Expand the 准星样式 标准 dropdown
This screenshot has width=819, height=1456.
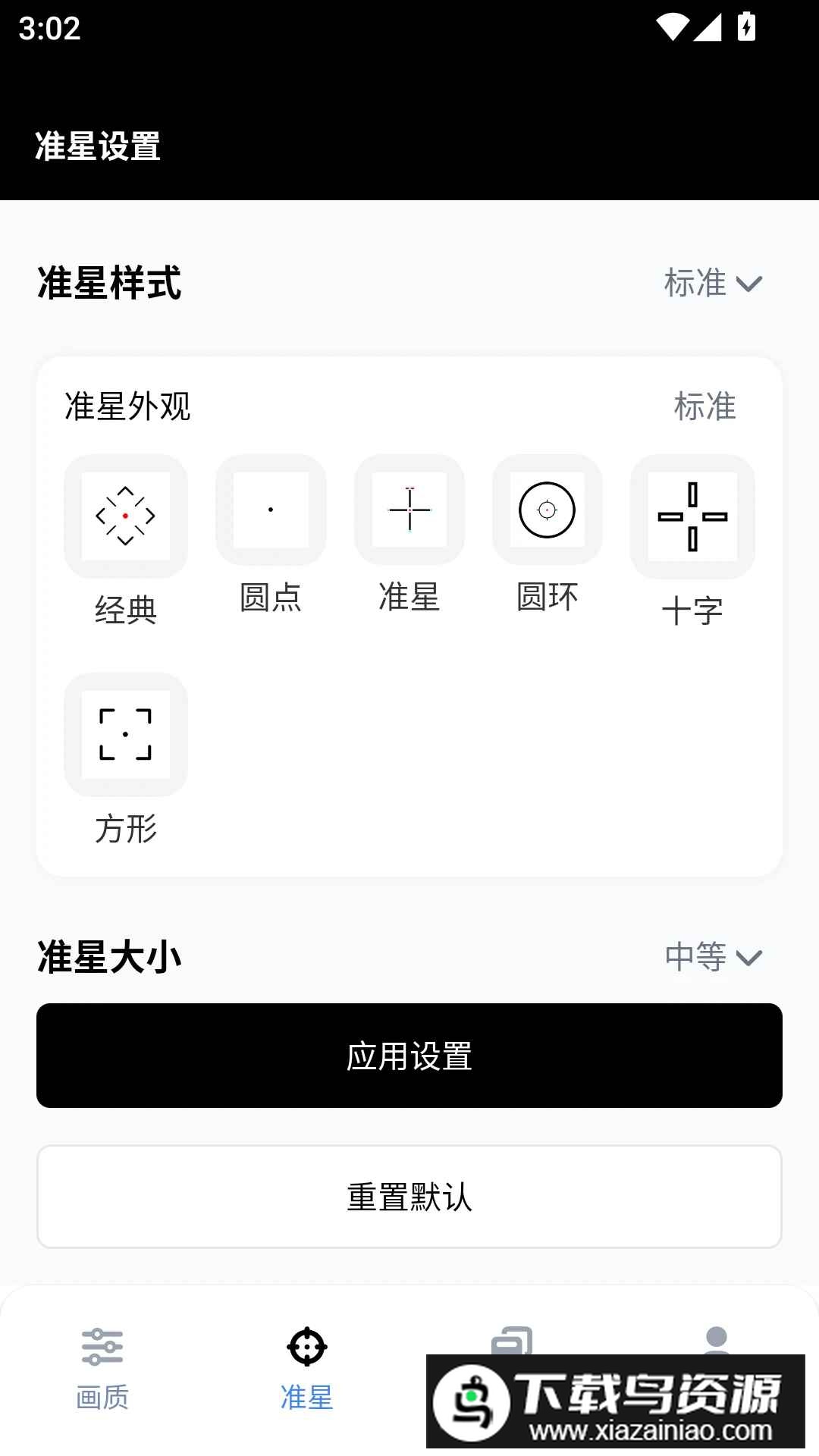point(713,284)
